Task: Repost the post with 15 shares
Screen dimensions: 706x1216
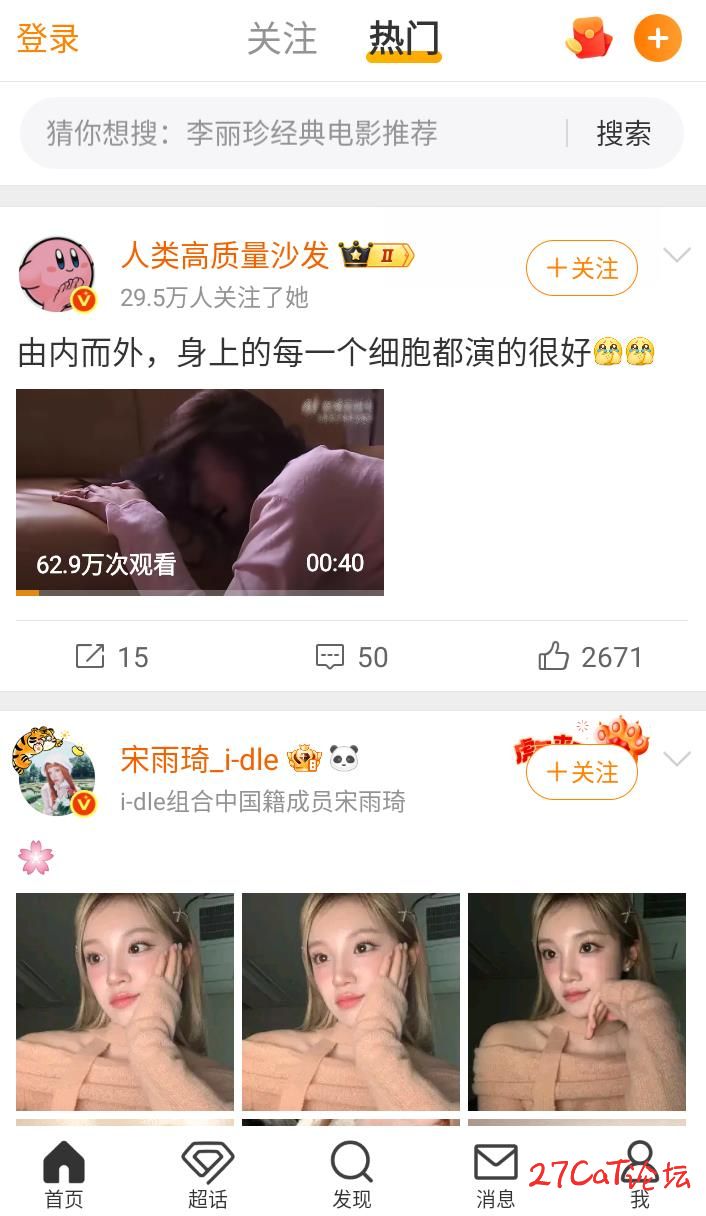Action: 112,657
